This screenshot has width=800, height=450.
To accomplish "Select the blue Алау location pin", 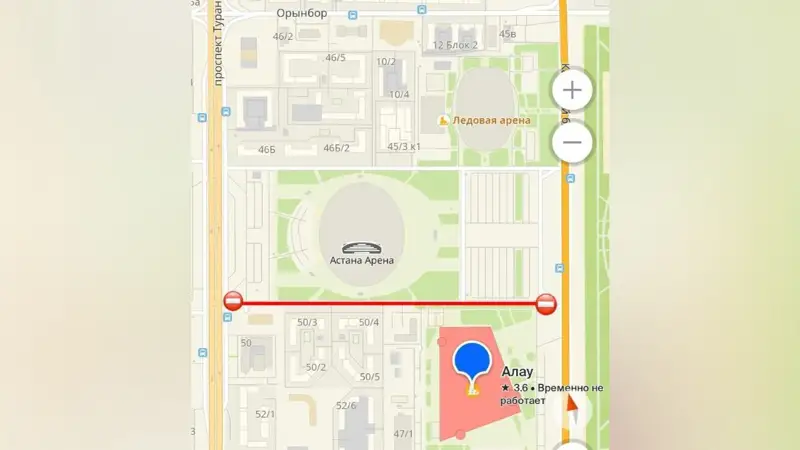I will 472,364.
